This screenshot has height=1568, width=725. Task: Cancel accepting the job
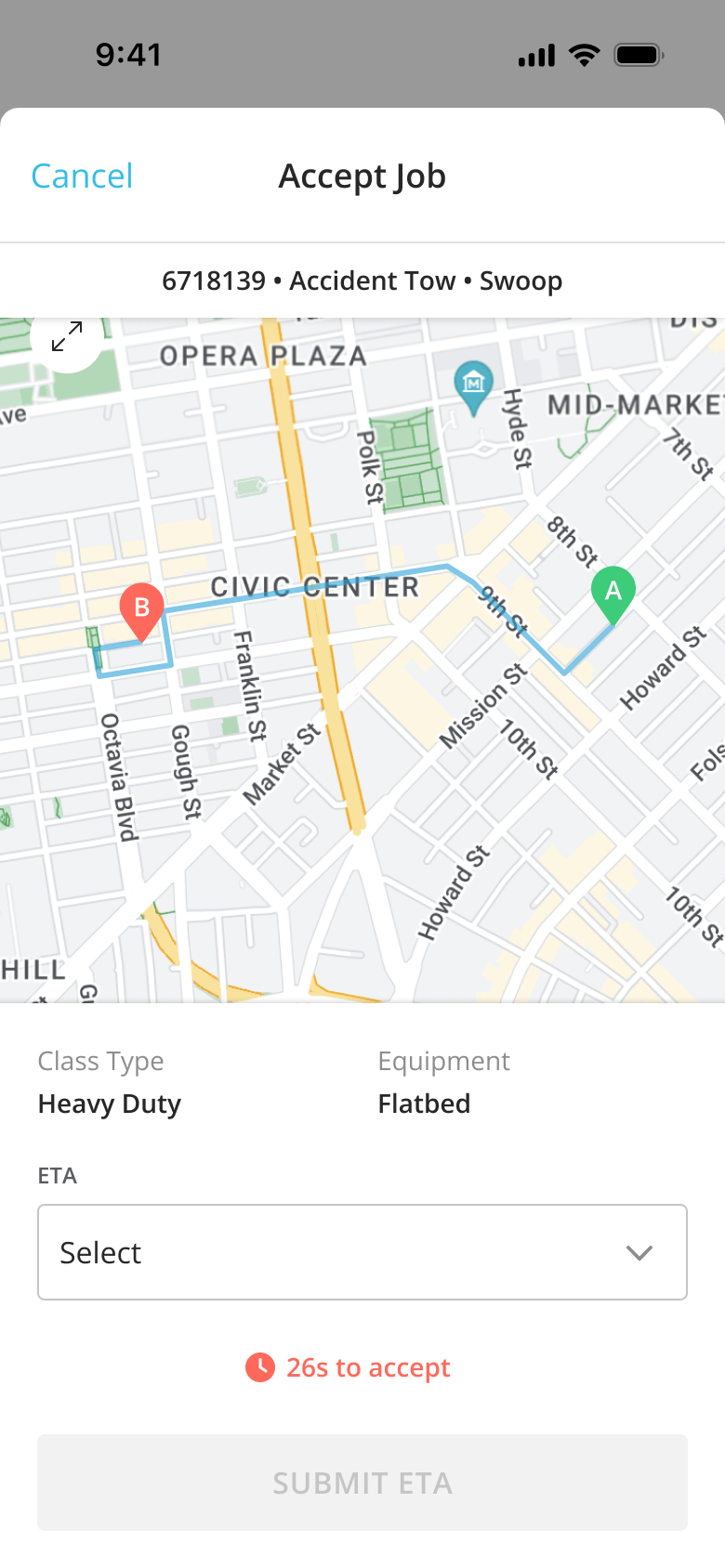(x=82, y=176)
